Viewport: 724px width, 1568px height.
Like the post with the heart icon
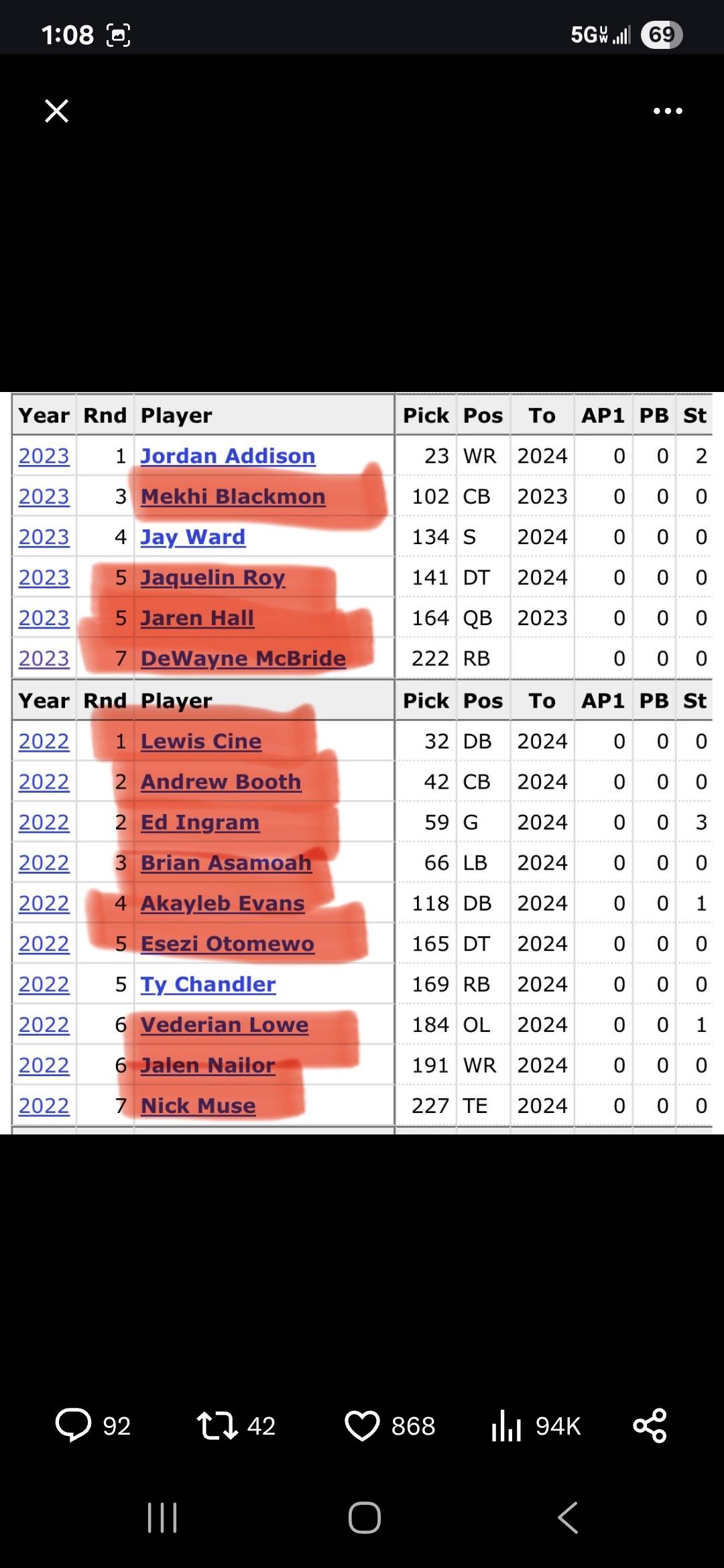362,1425
